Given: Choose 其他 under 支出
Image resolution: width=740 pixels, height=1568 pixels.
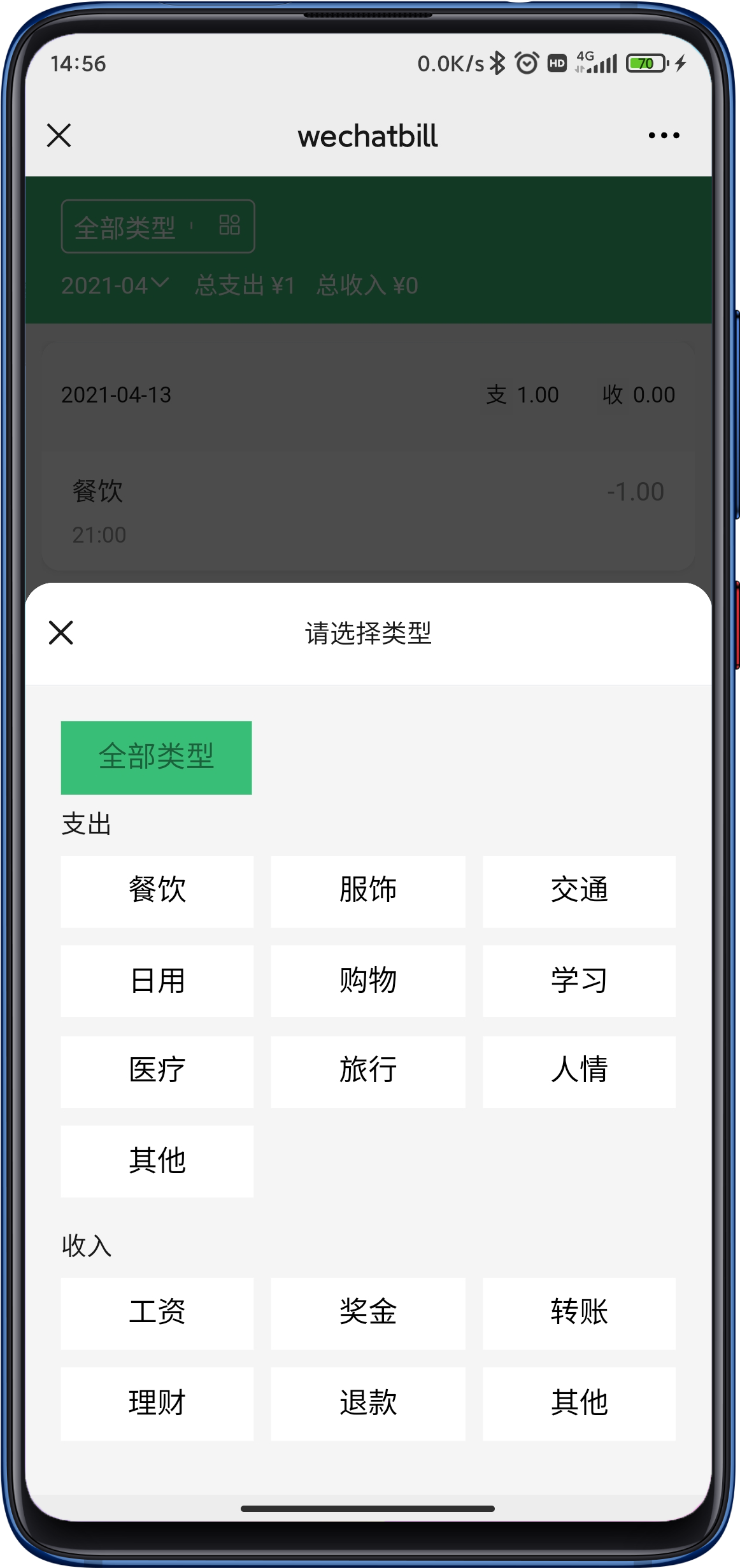Looking at the screenshot, I should [157, 1161].
